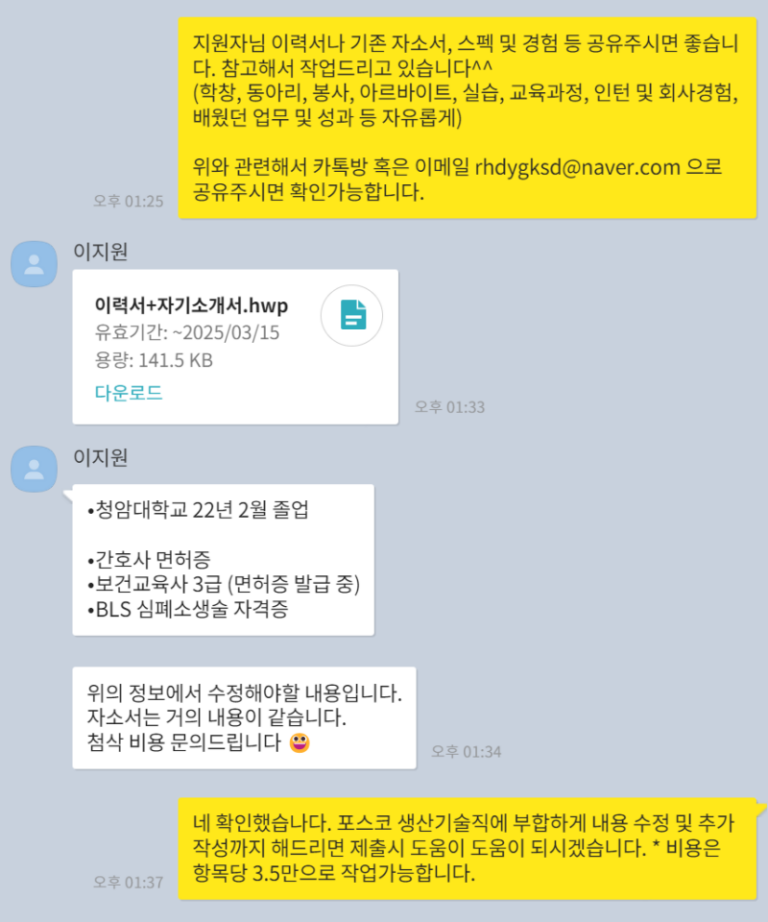Open 이지원's profile picture beside the file message
Screen dimensions: 768x922
tap(34, 264)
